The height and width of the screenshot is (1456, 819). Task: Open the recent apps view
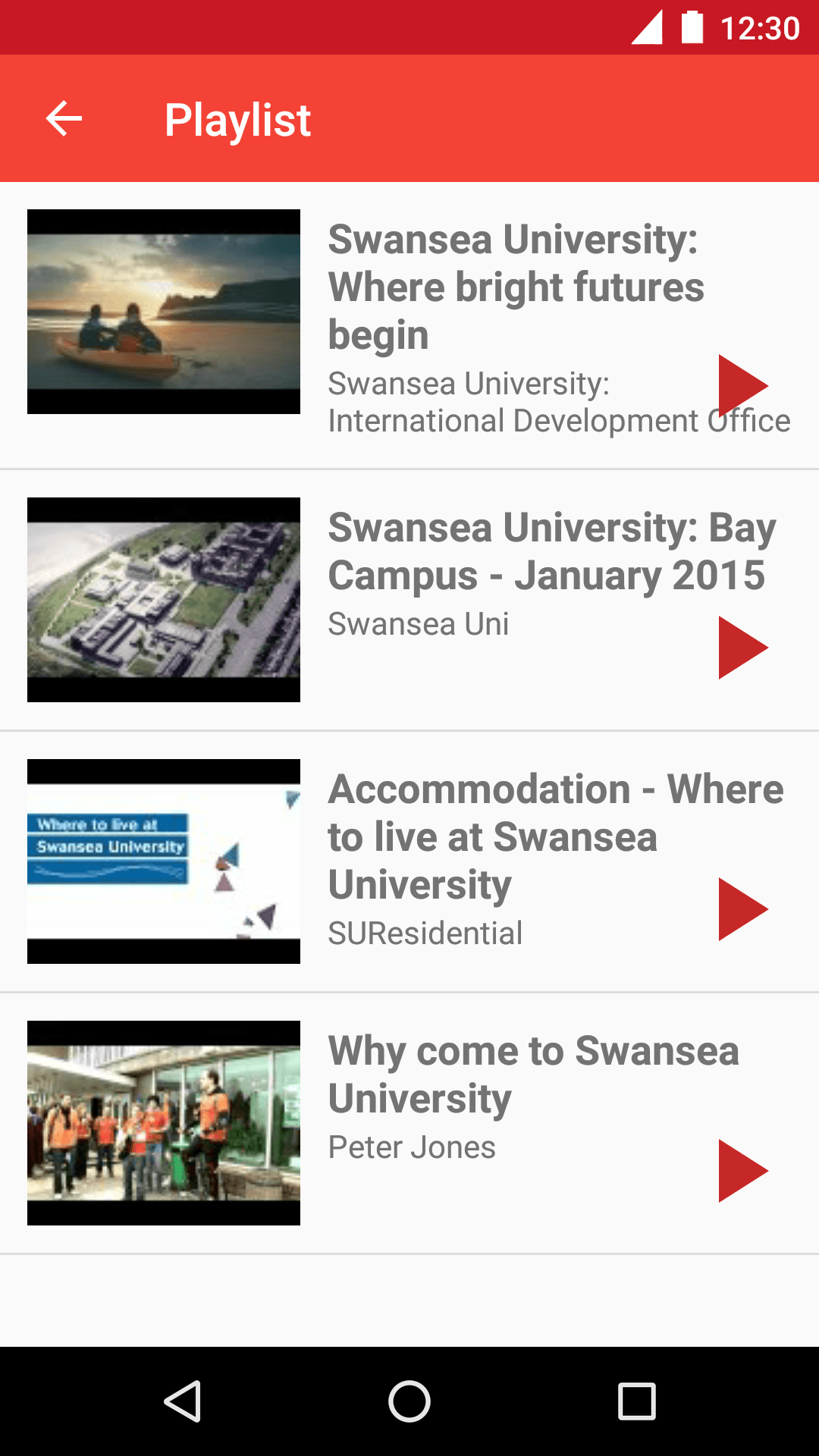[637, 1401]
